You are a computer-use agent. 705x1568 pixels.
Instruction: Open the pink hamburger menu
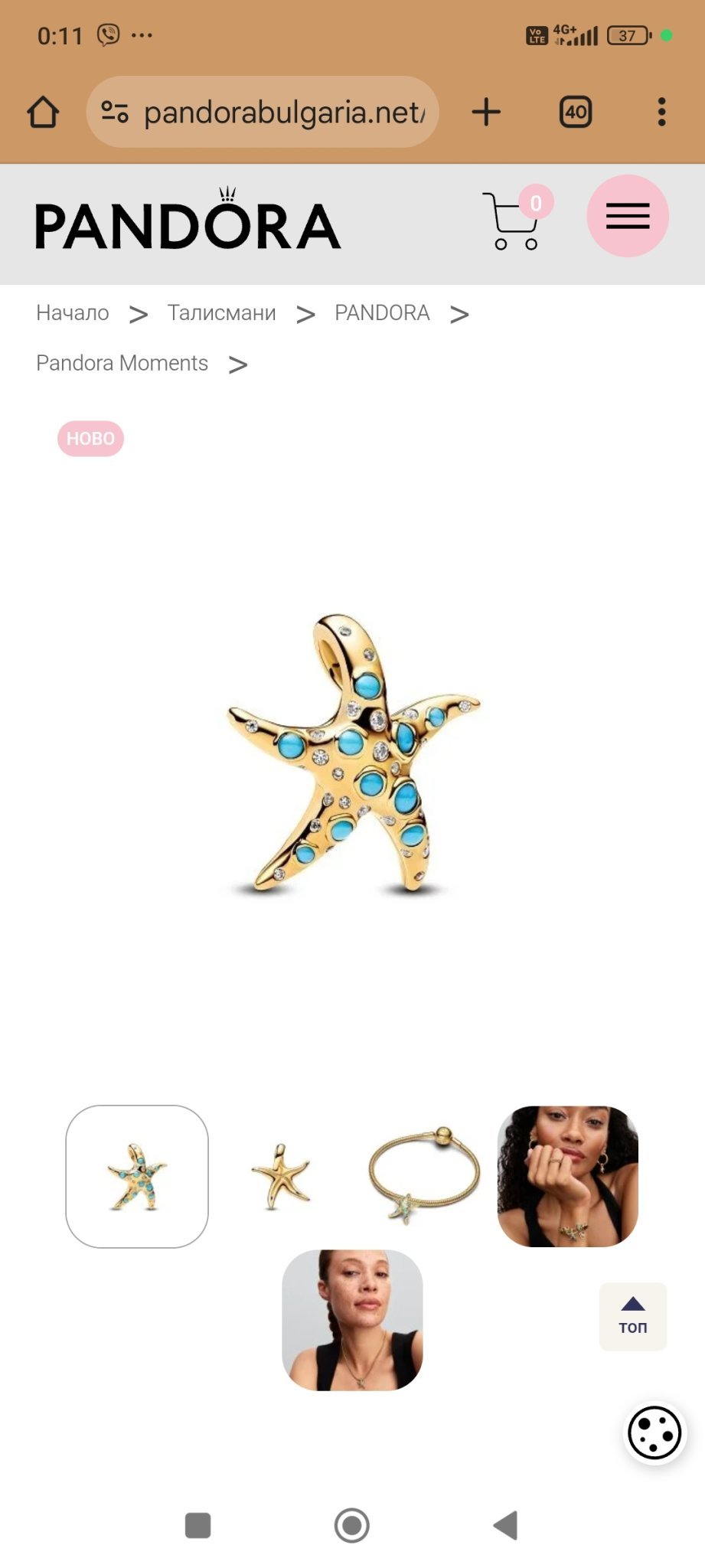628,216
